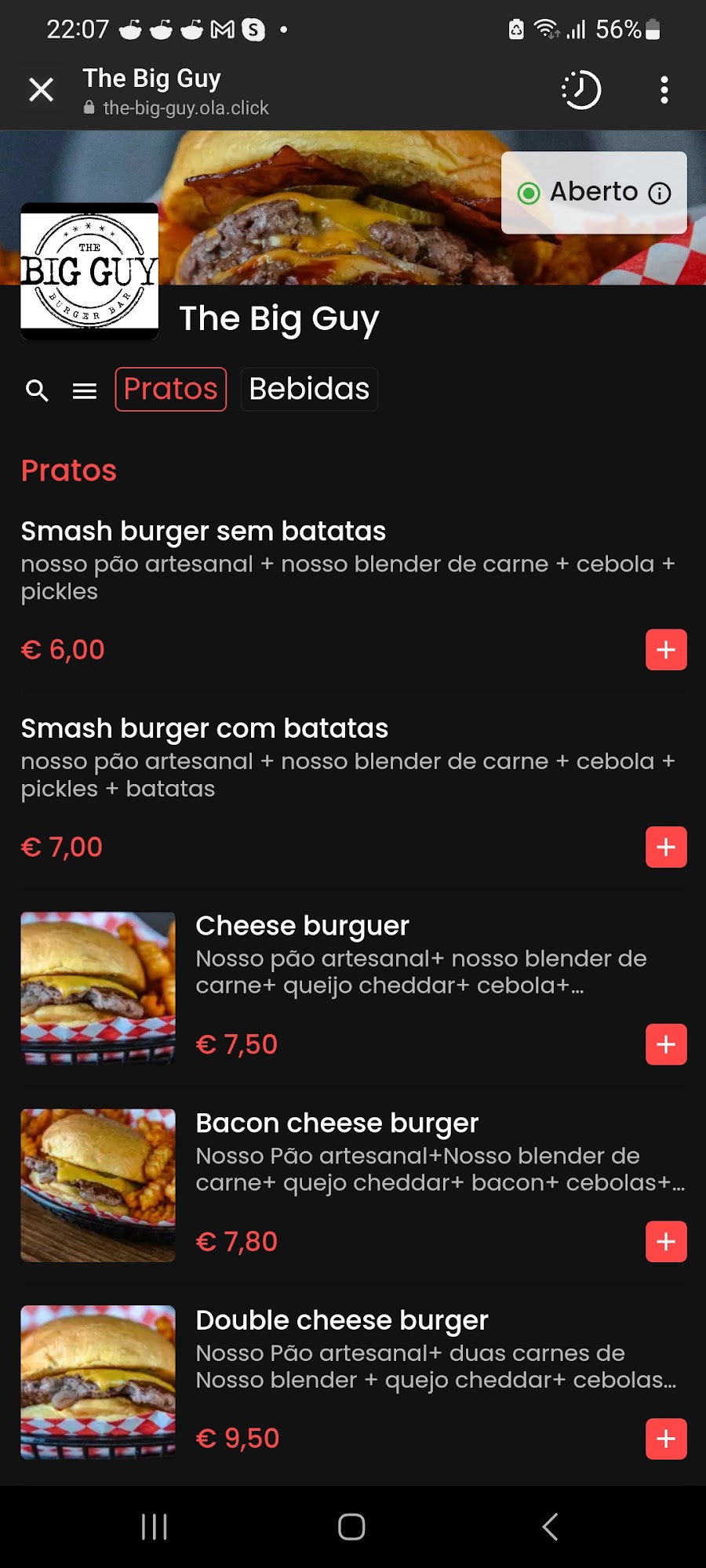Add Bacon cheese burger to the order
The height and width of the screenshot is (1568, 706).
(x=666, y=1242)
